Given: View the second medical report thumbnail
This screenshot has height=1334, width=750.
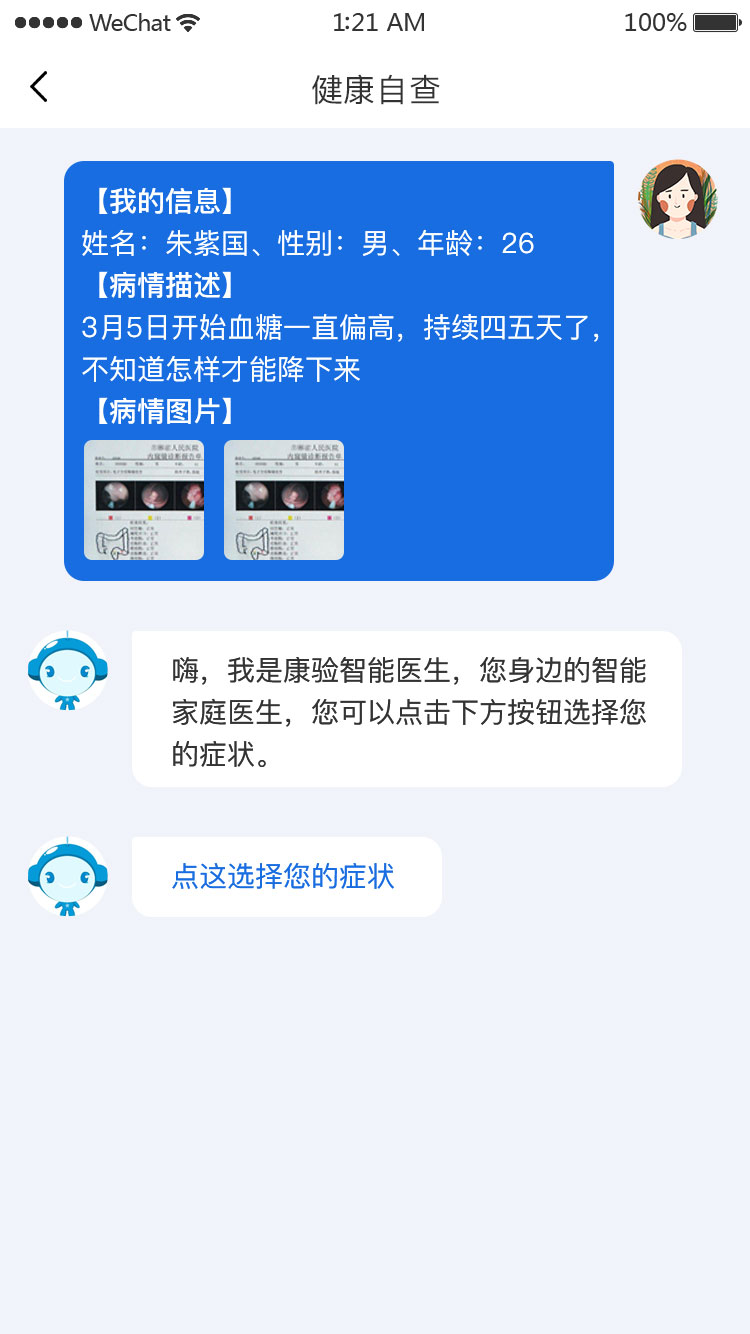Looking at the screenshot, I should pos(283,500).
